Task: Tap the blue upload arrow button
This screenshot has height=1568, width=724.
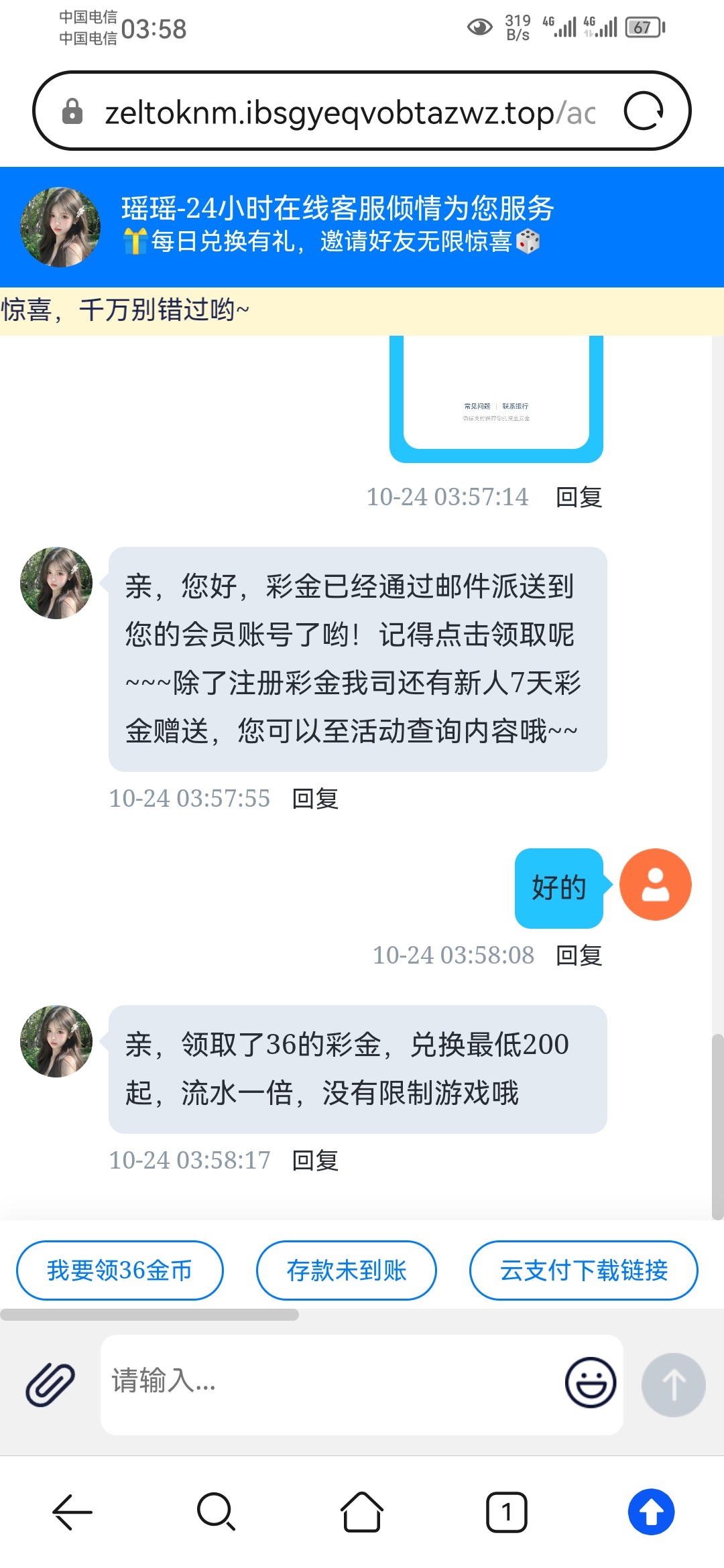Action: coord(651,1512)
